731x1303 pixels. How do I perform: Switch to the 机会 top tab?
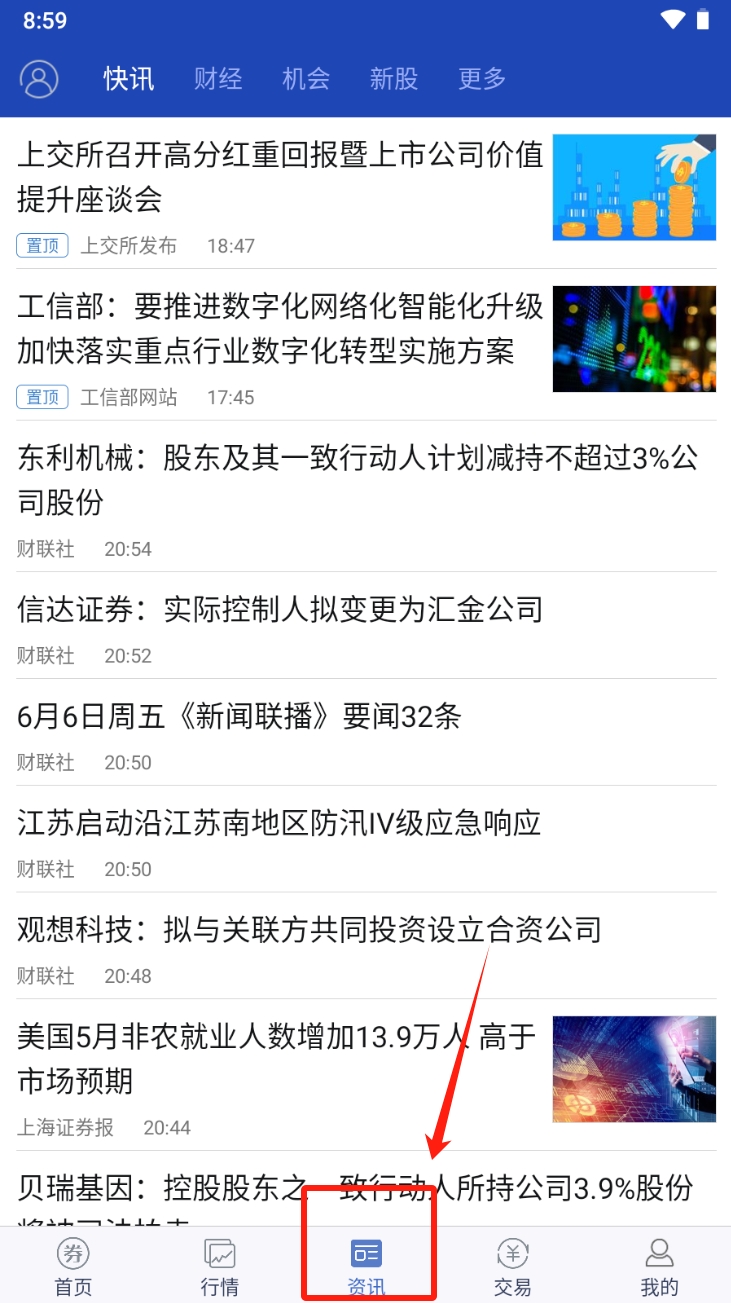(306, 78)
